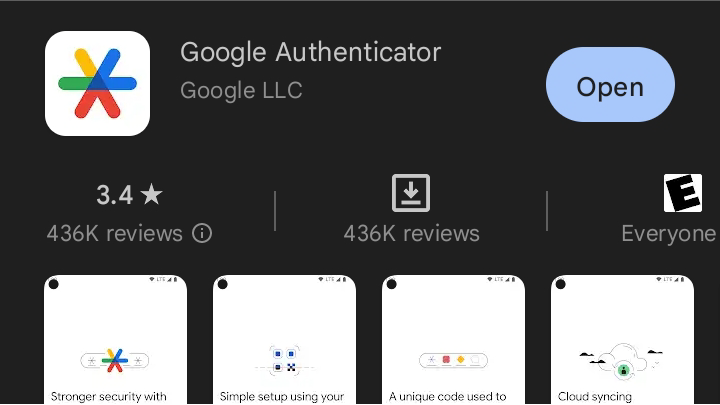Show review info via the info icon
720x405 pixels.
click(202, 234)
